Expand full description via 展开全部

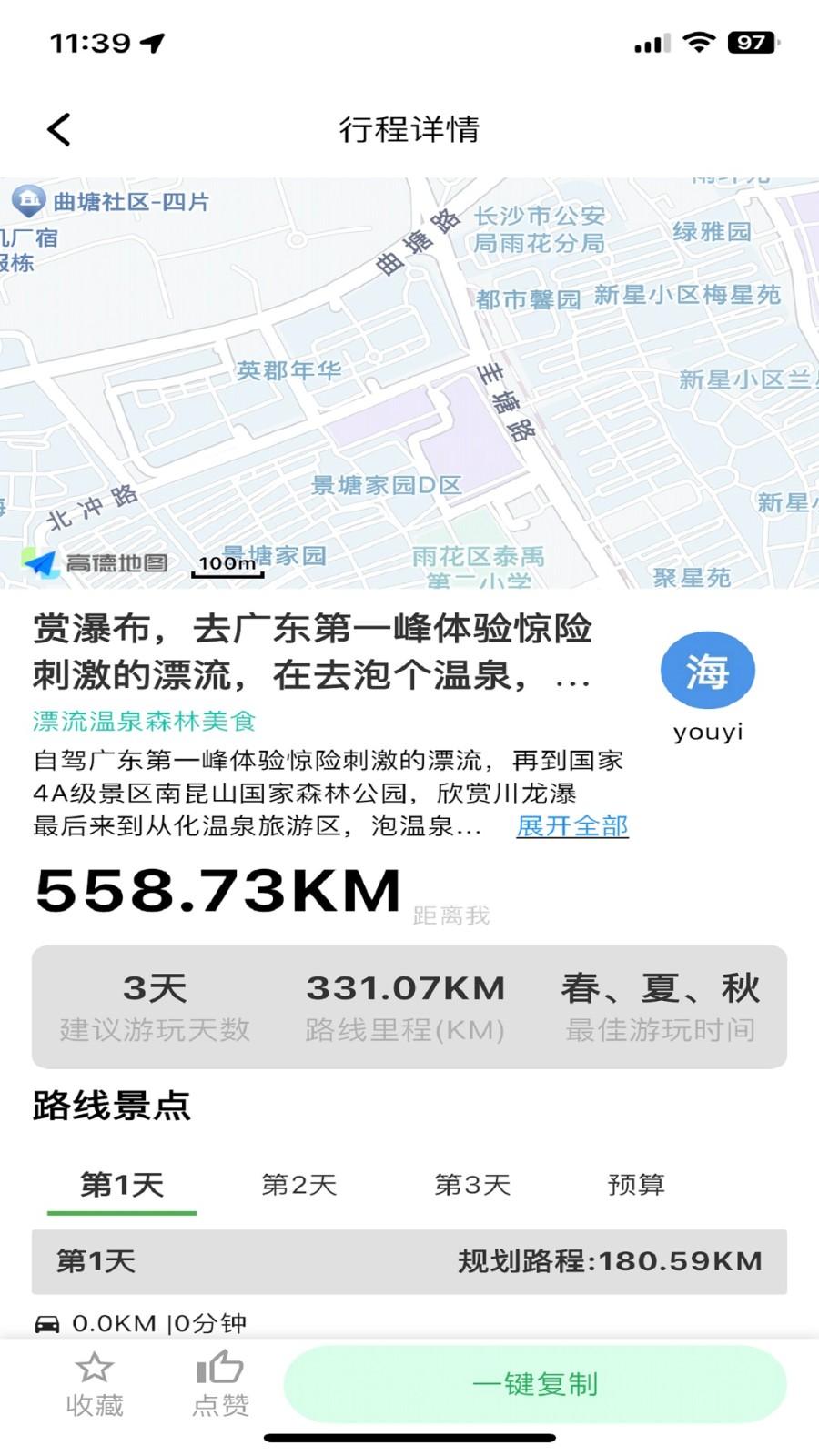571,828
